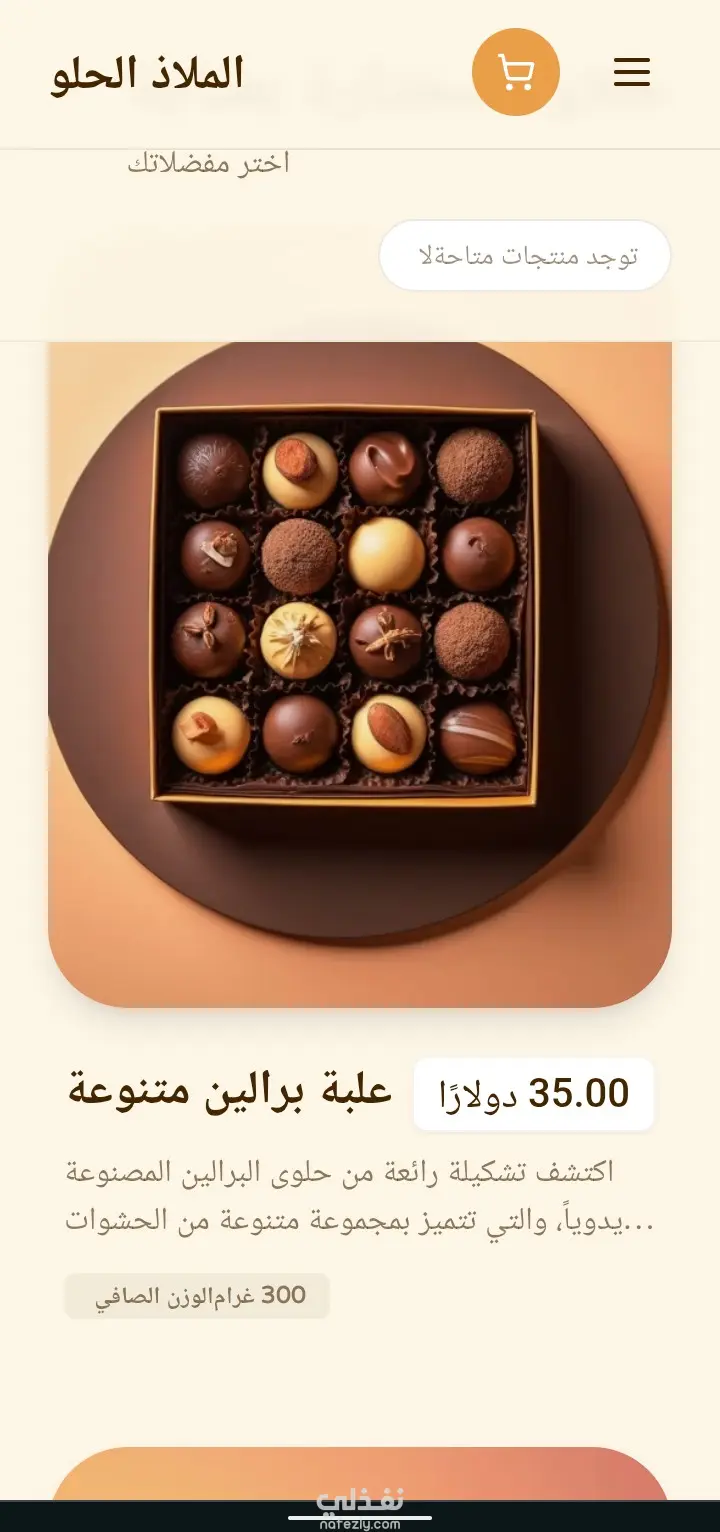
Task: Open the hamburger navigation menu
Action: click(632, 72)
